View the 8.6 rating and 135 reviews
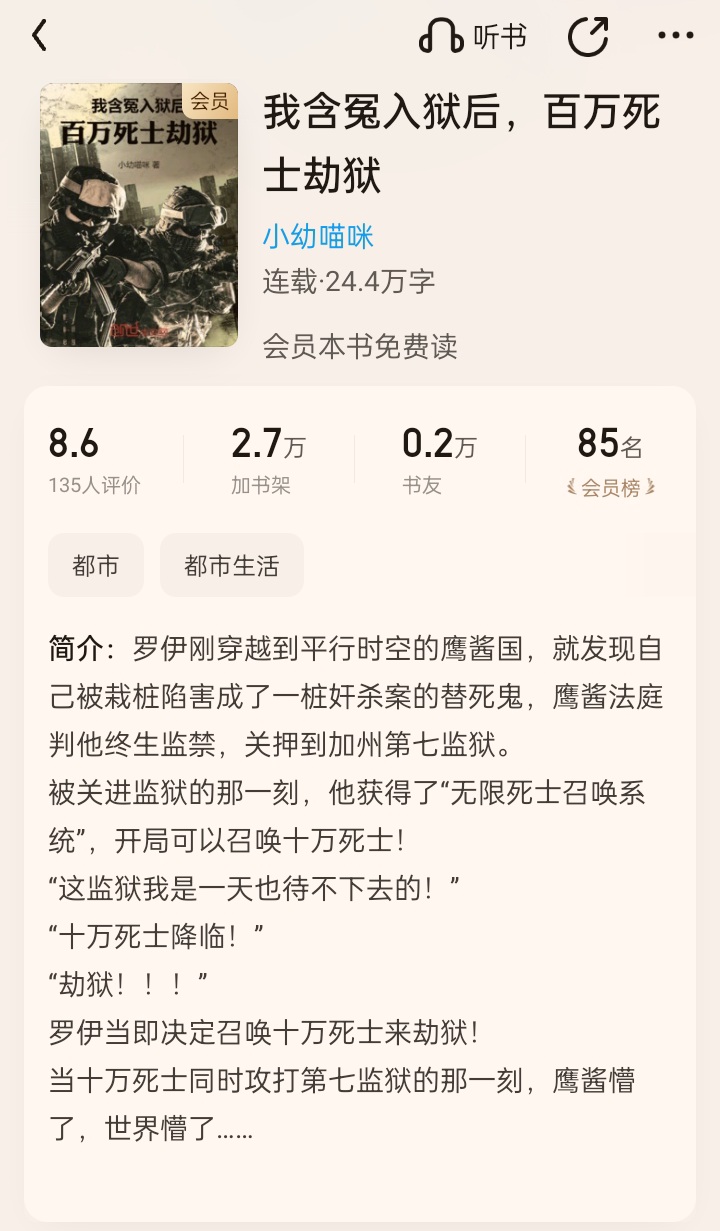 coord(95,459)
